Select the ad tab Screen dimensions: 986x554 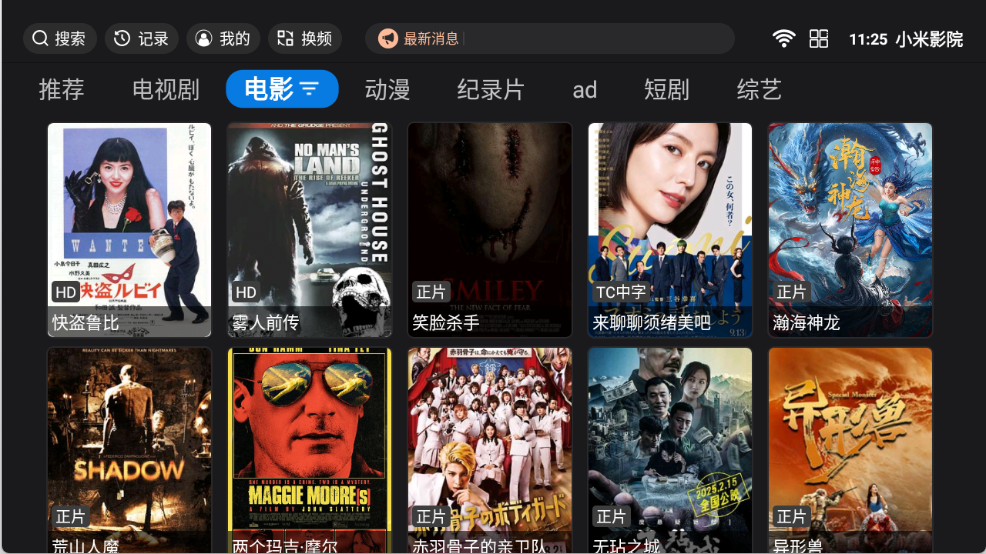click(585, 90)
